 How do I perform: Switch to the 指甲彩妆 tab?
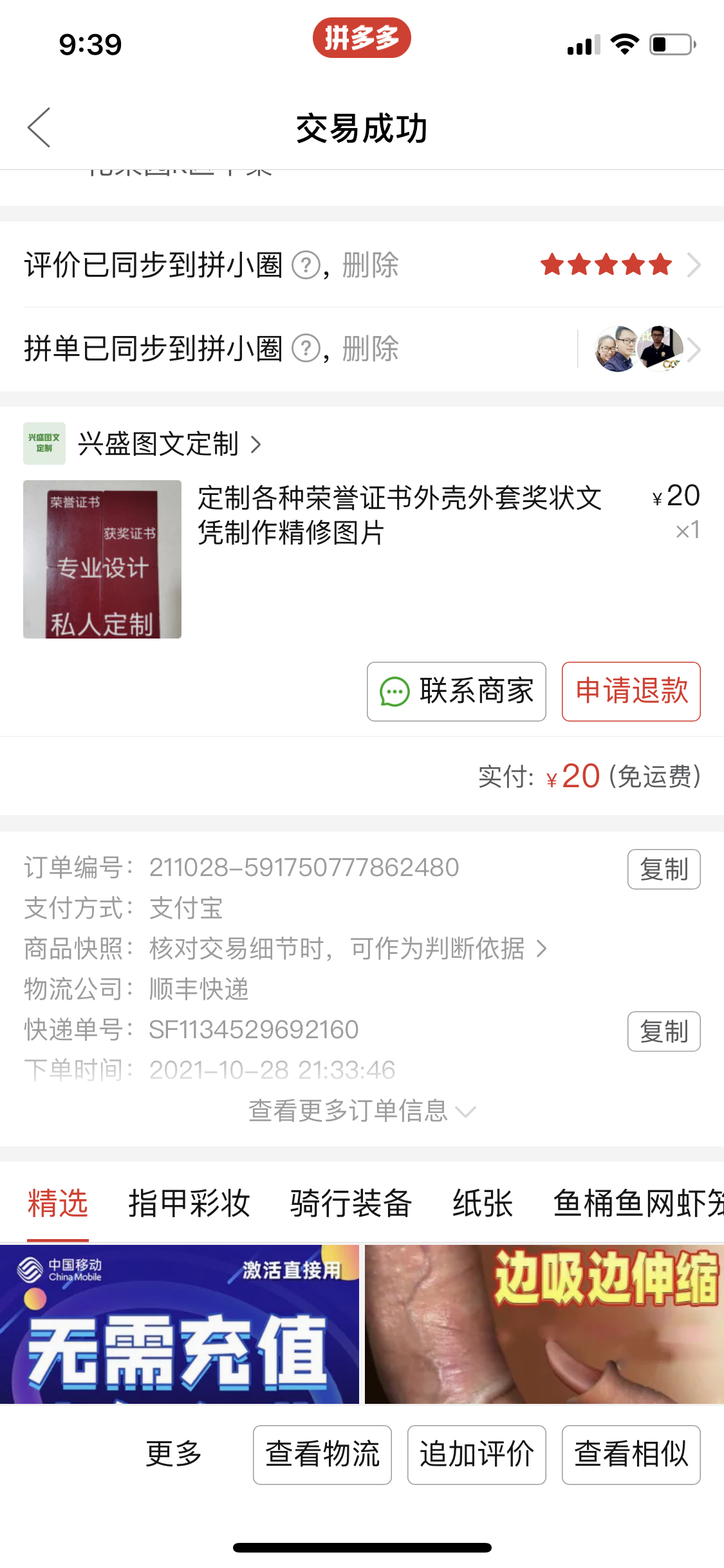click(x=189, y=1203)
